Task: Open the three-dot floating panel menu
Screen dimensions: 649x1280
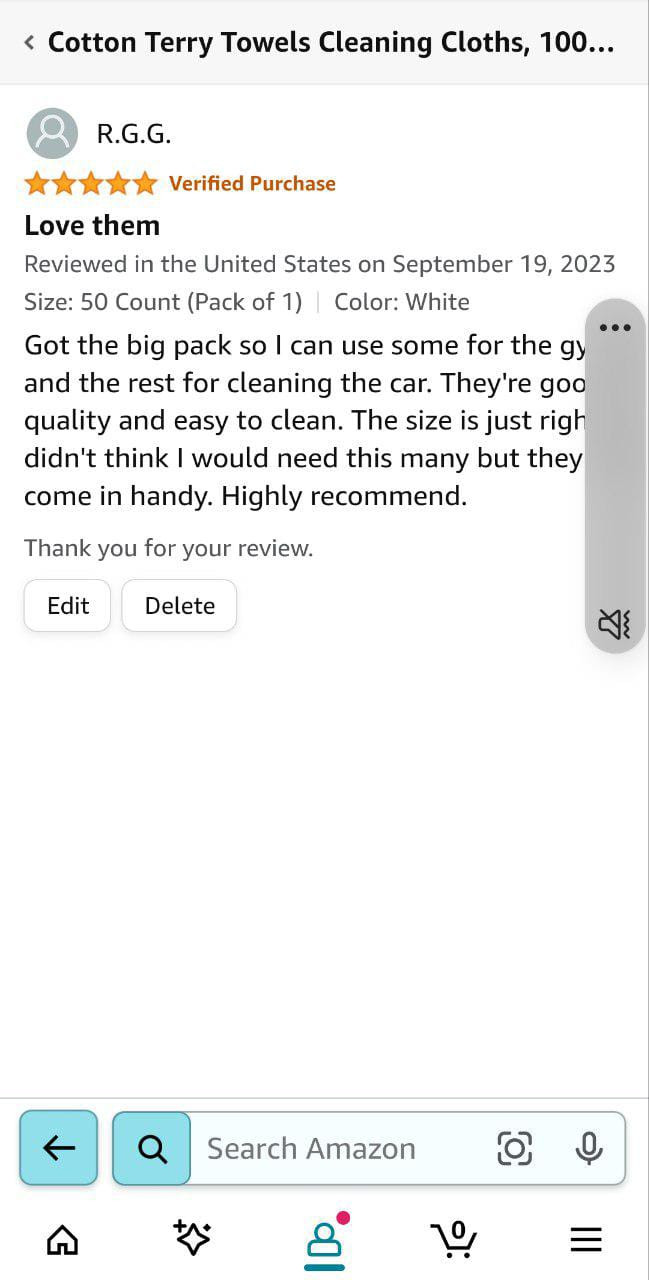Action: (615, 327)
